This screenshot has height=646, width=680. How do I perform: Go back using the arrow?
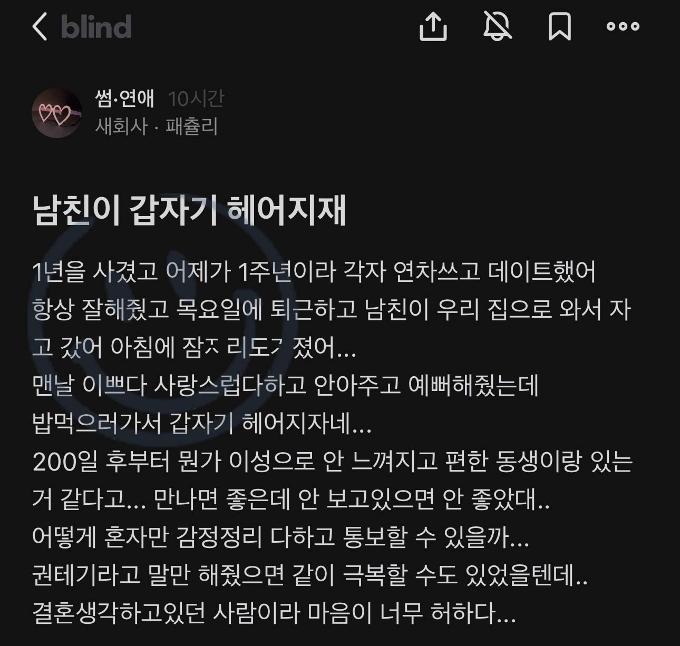point(39,27)
